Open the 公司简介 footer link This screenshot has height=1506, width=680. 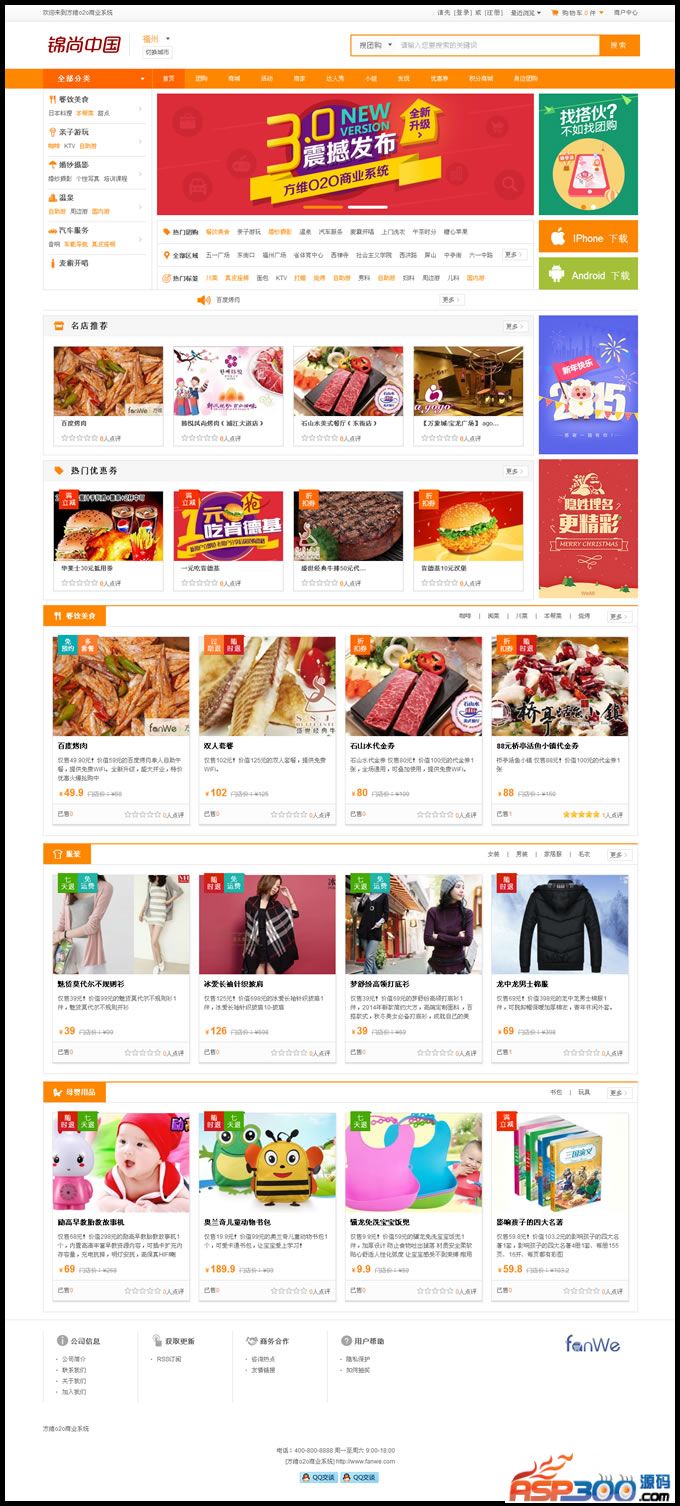click(74, 1359)
